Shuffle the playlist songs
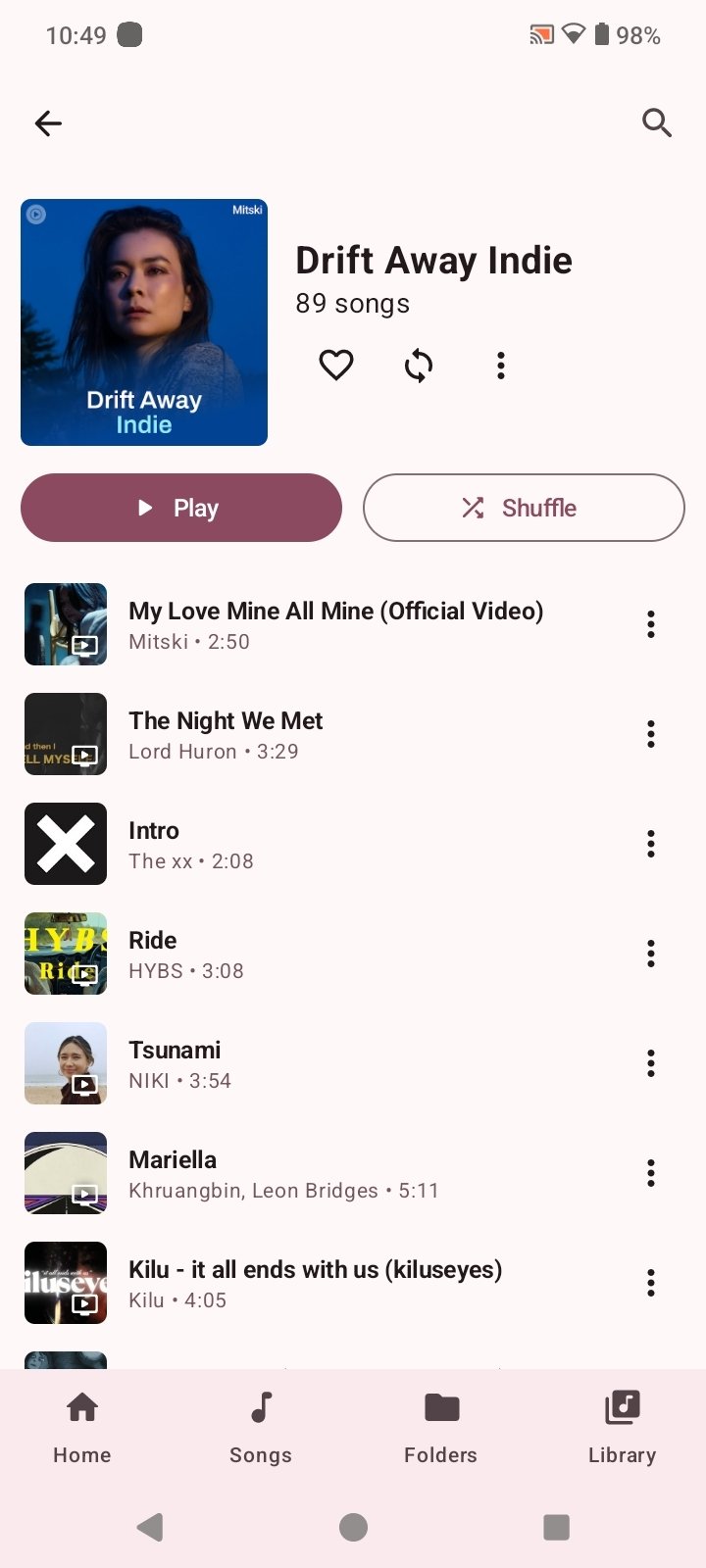The width and height of the screenshot is (706, 1568). pos(524,508)
